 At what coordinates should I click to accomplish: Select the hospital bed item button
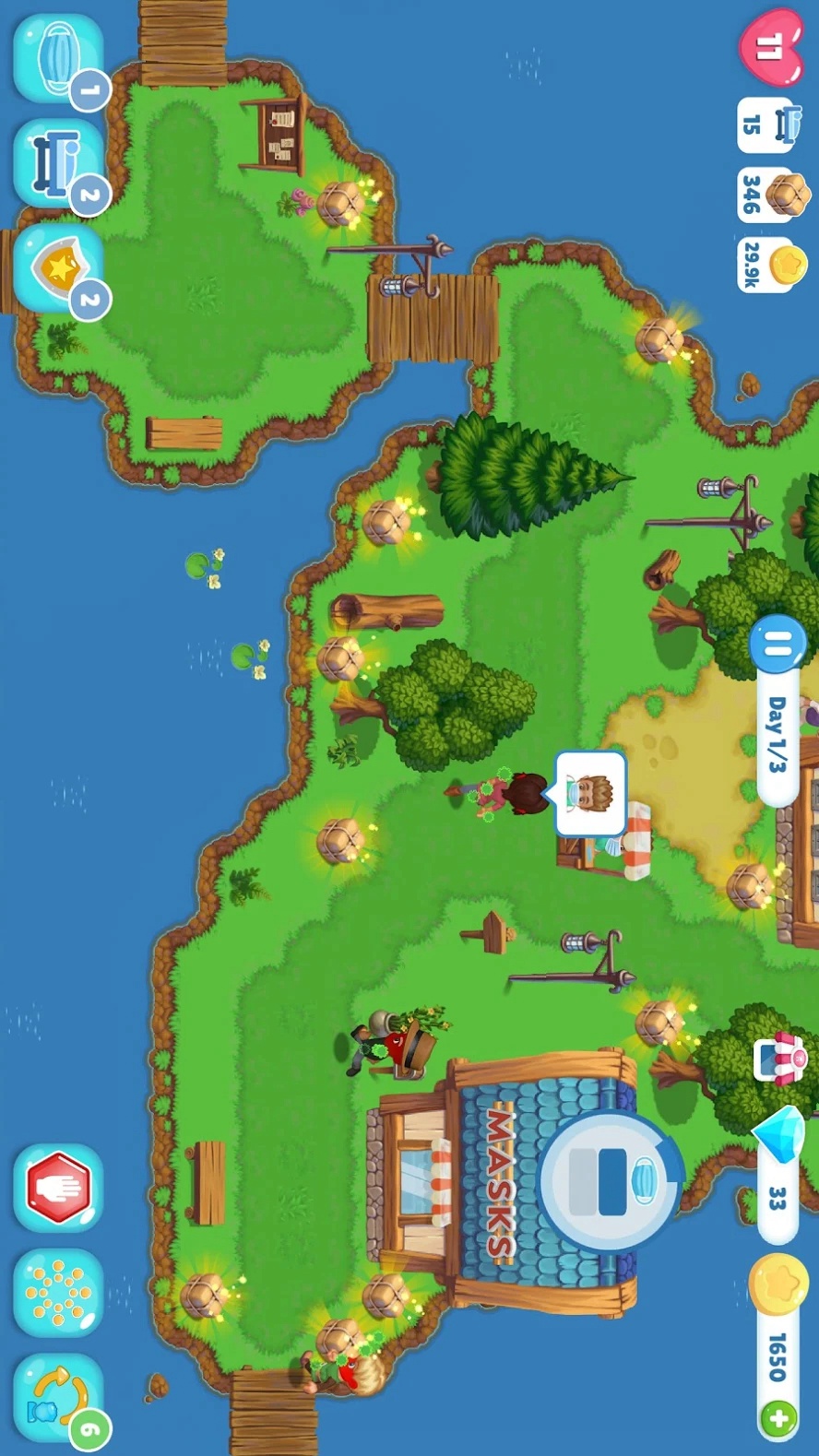tap(60, 164)
